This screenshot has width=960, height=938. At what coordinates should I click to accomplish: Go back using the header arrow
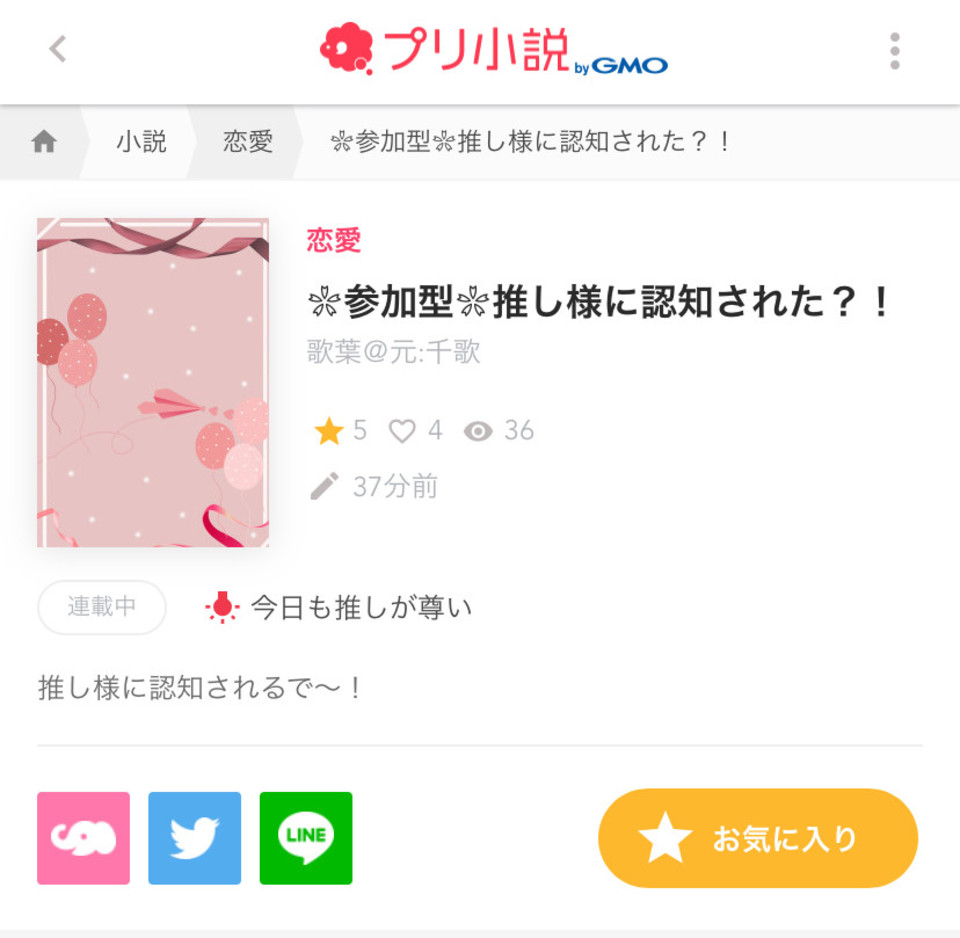point(58,49)
